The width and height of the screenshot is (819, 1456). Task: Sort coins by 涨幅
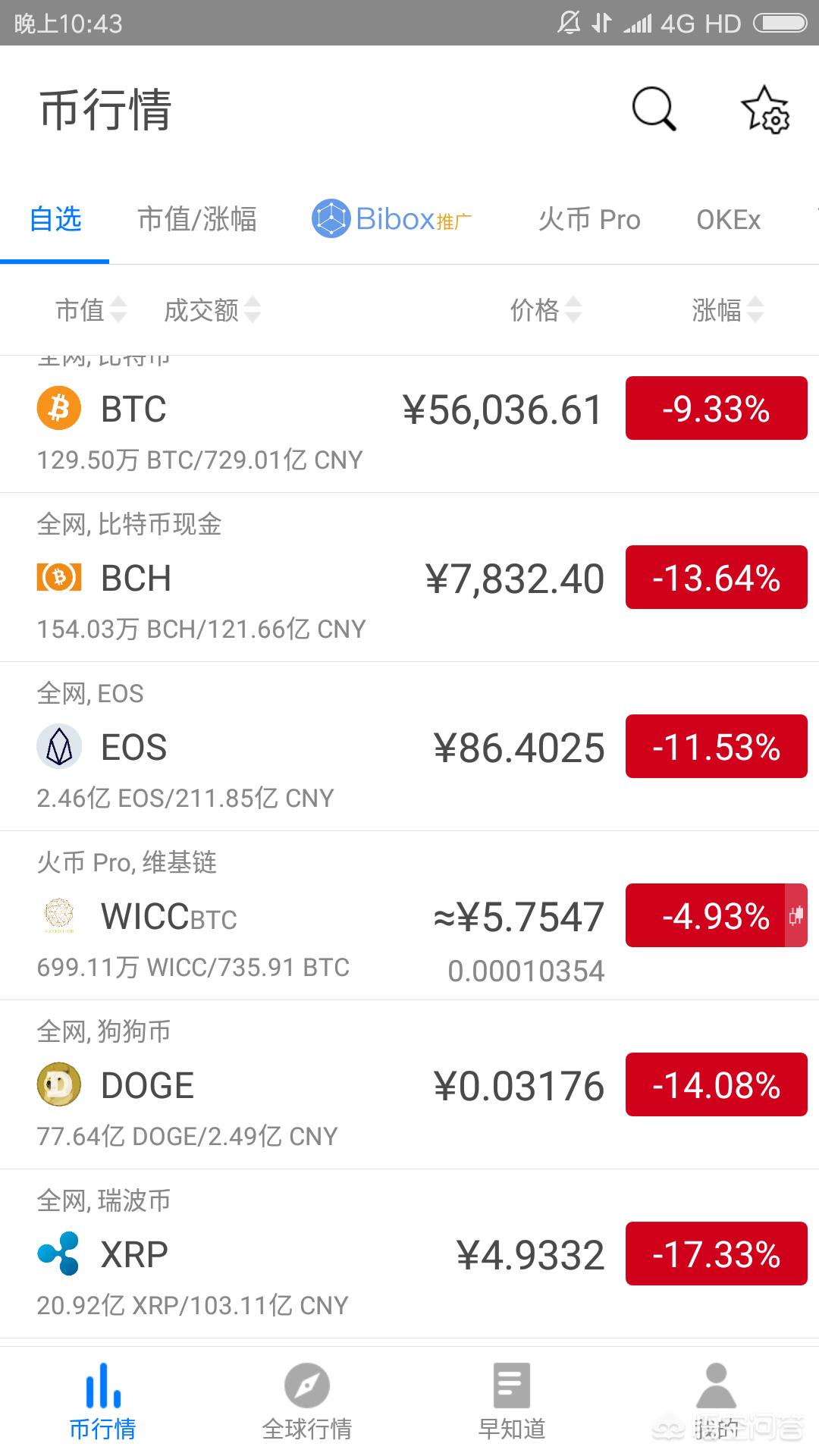pyautogui.click(x=728, y=310)
